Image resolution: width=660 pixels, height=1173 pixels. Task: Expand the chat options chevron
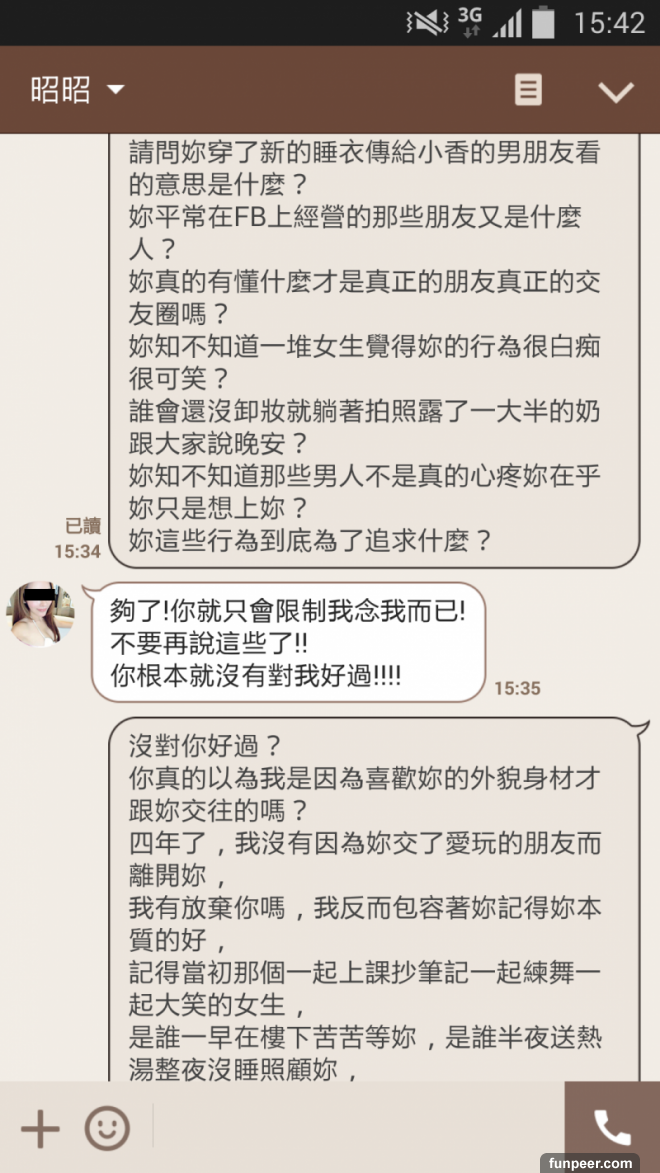tap(615, 91)
